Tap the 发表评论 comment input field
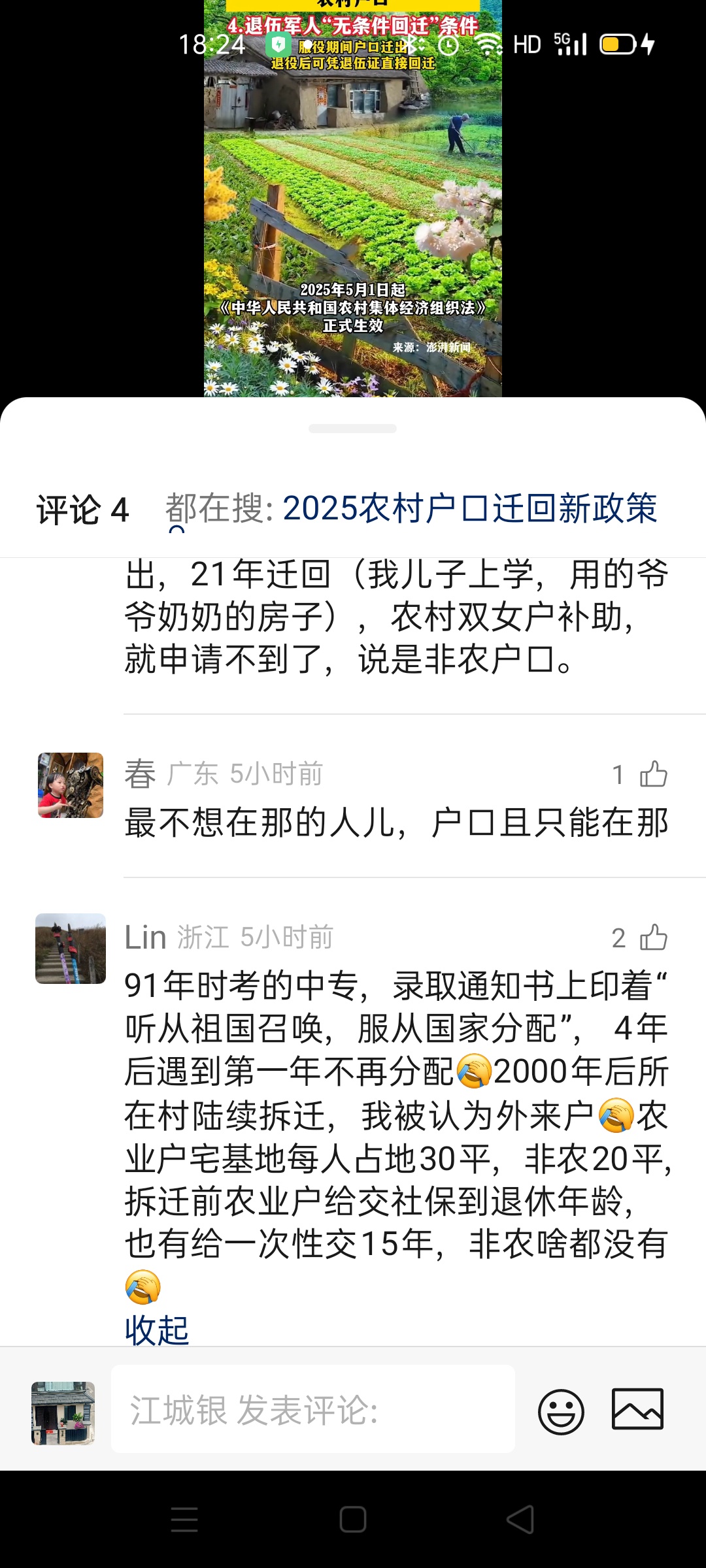 (x=312, y=1409)
